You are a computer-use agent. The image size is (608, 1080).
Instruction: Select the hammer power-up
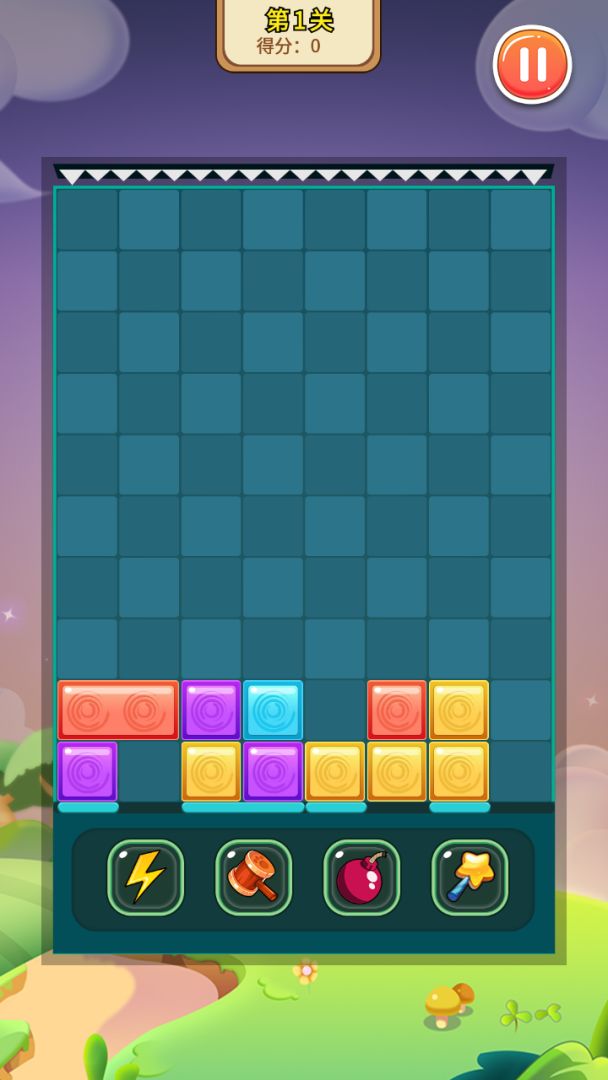253,878
